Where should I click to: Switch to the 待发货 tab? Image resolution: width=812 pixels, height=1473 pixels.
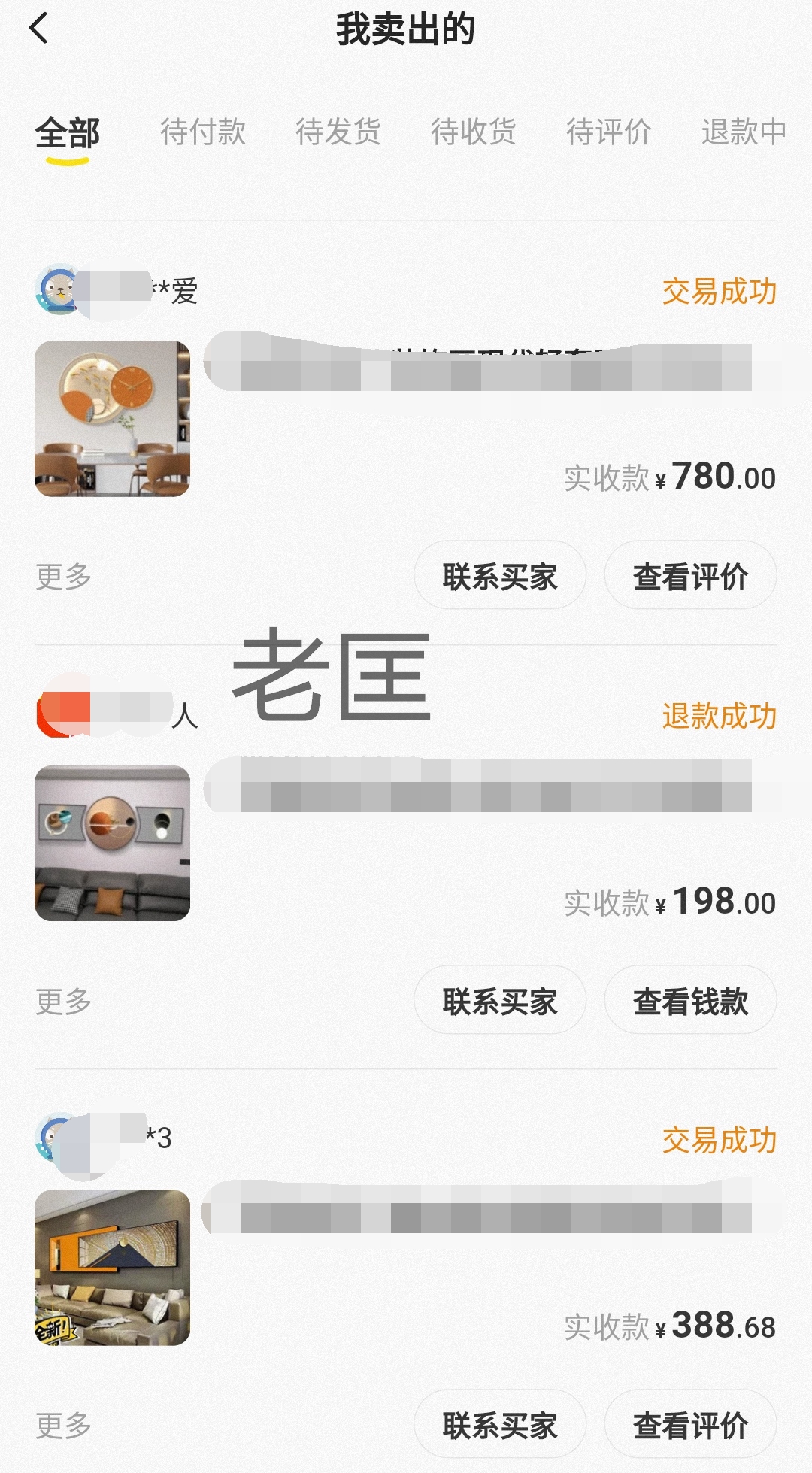pos(340,132)
